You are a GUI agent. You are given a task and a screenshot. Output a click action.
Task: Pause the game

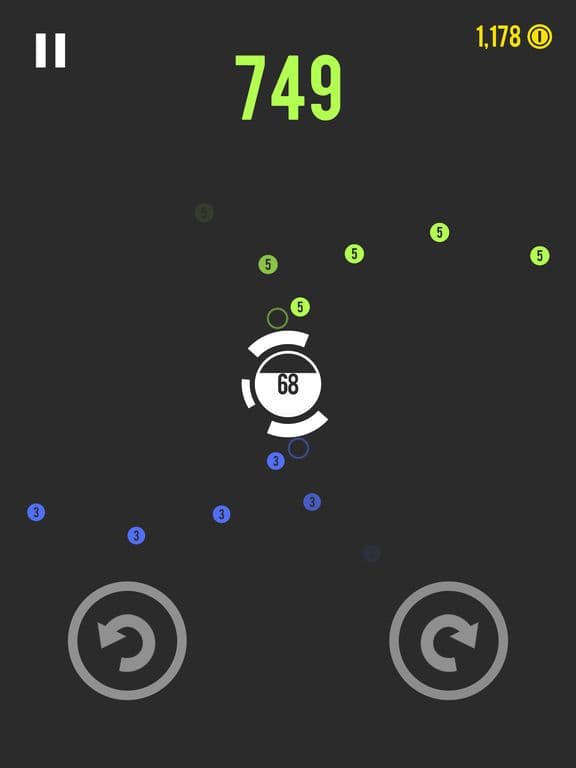point(50,50)
